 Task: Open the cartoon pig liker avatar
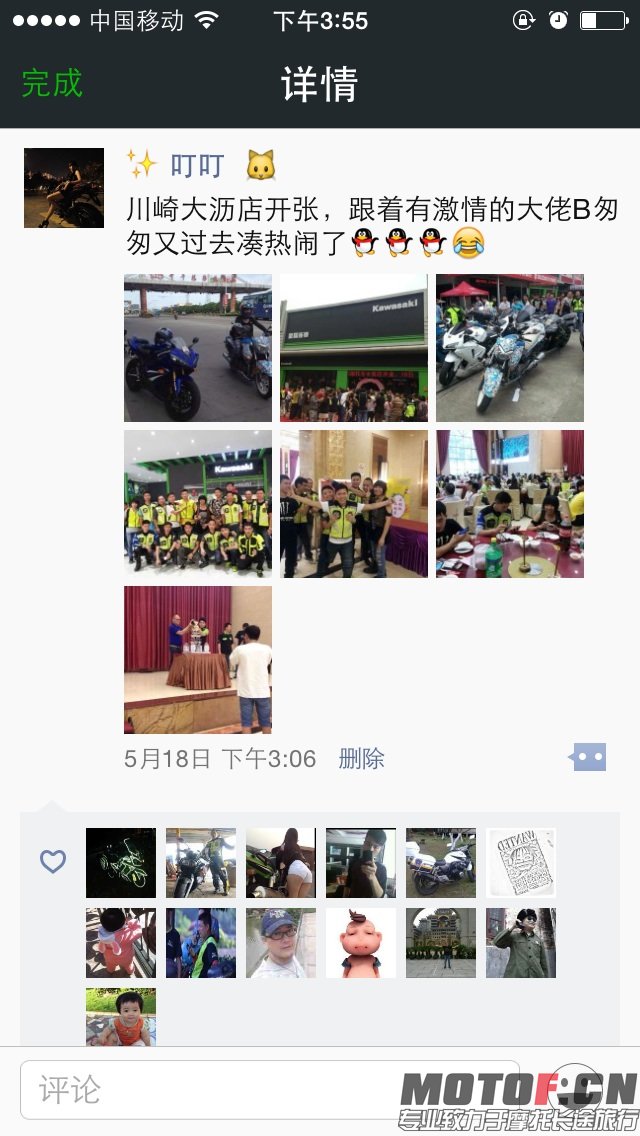pos(361,943)
